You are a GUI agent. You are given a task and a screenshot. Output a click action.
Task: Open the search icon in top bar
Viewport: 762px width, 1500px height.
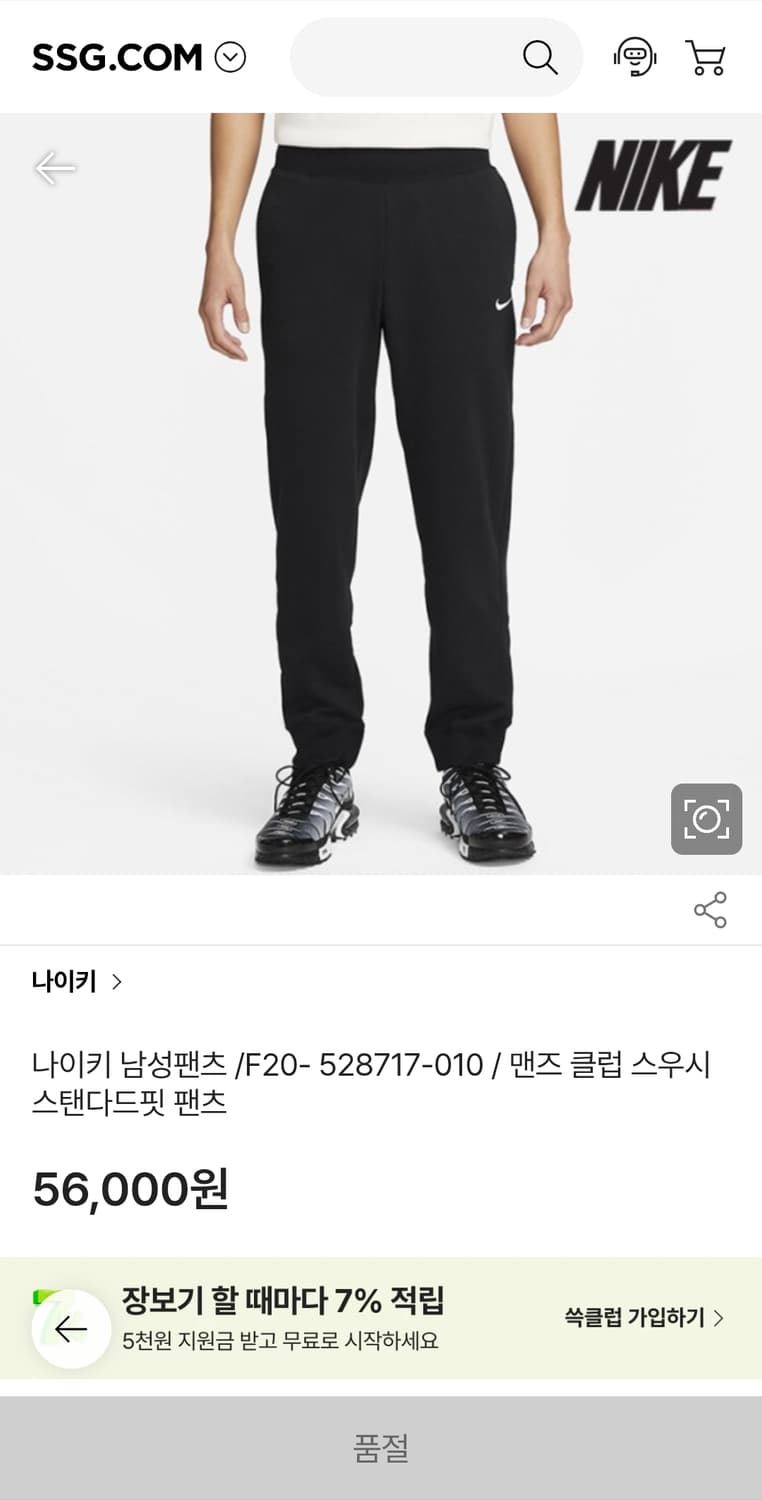pos(541,57)
